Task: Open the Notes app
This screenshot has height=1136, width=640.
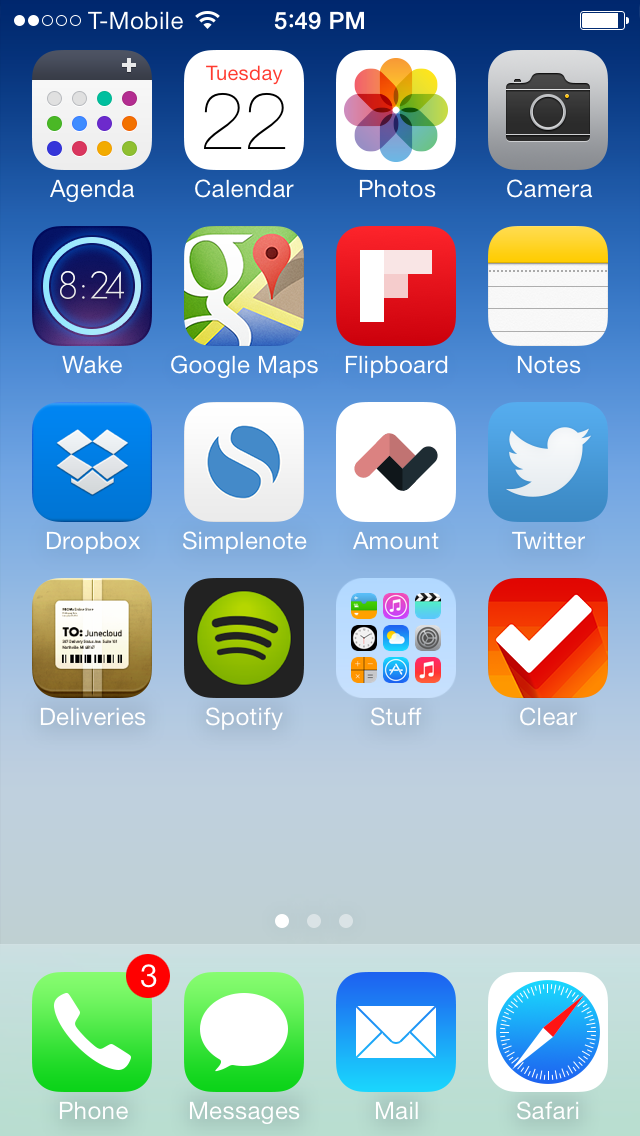Action: [548, 286]
